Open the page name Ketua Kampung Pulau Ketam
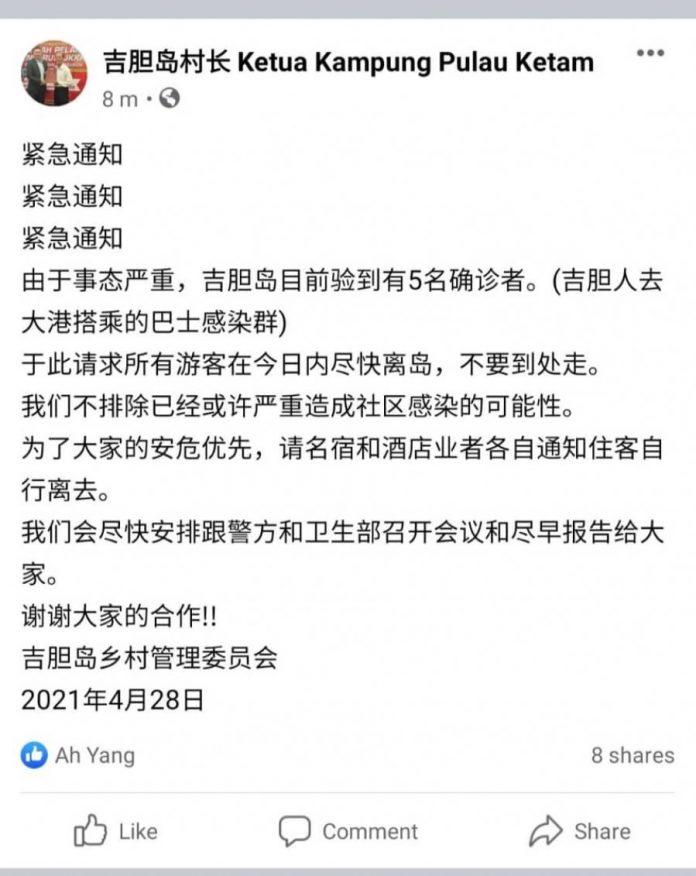 pos(348,62)
